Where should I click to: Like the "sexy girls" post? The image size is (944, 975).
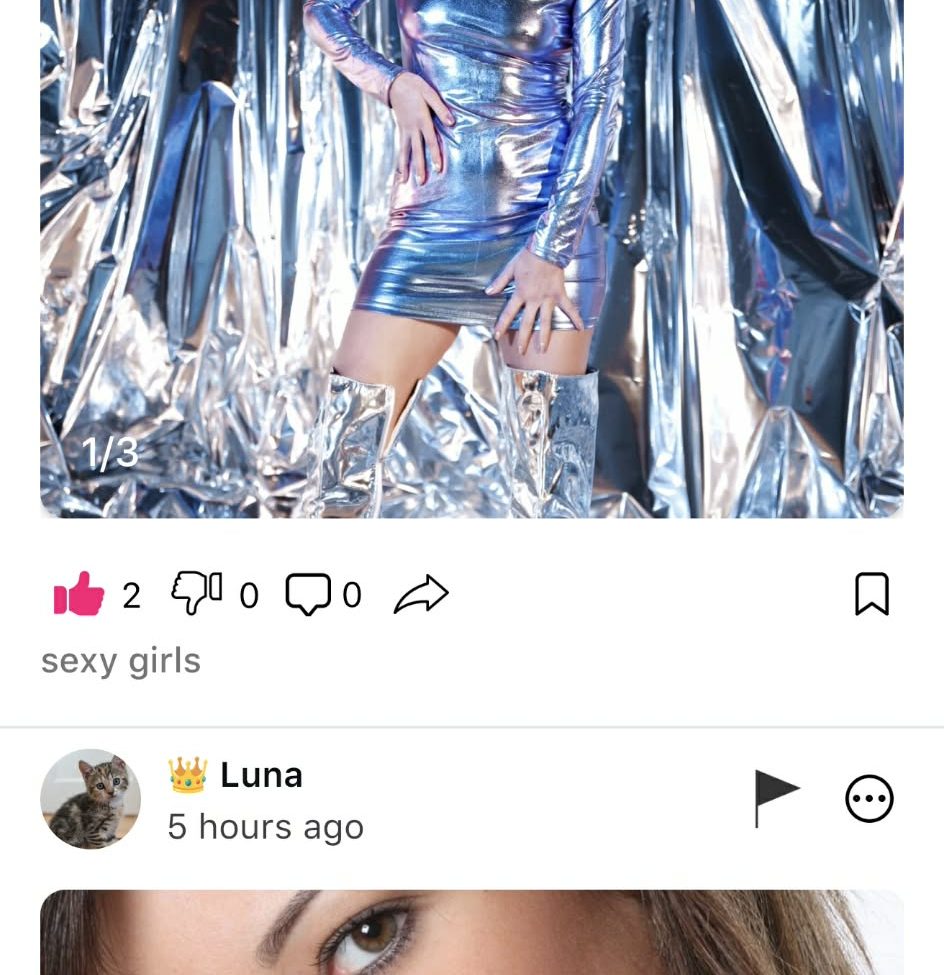[x=79, y=595]
